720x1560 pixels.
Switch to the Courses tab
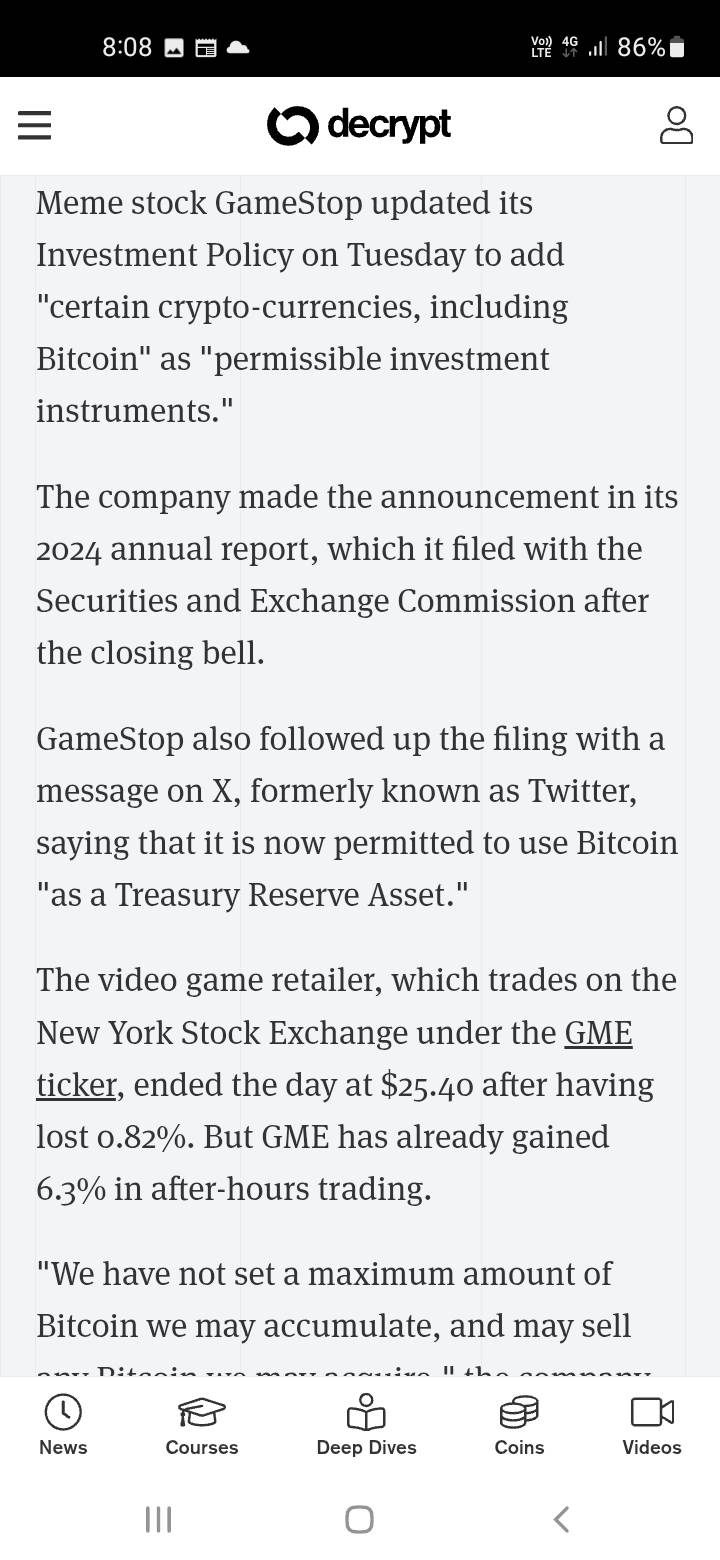(202, 1425)
